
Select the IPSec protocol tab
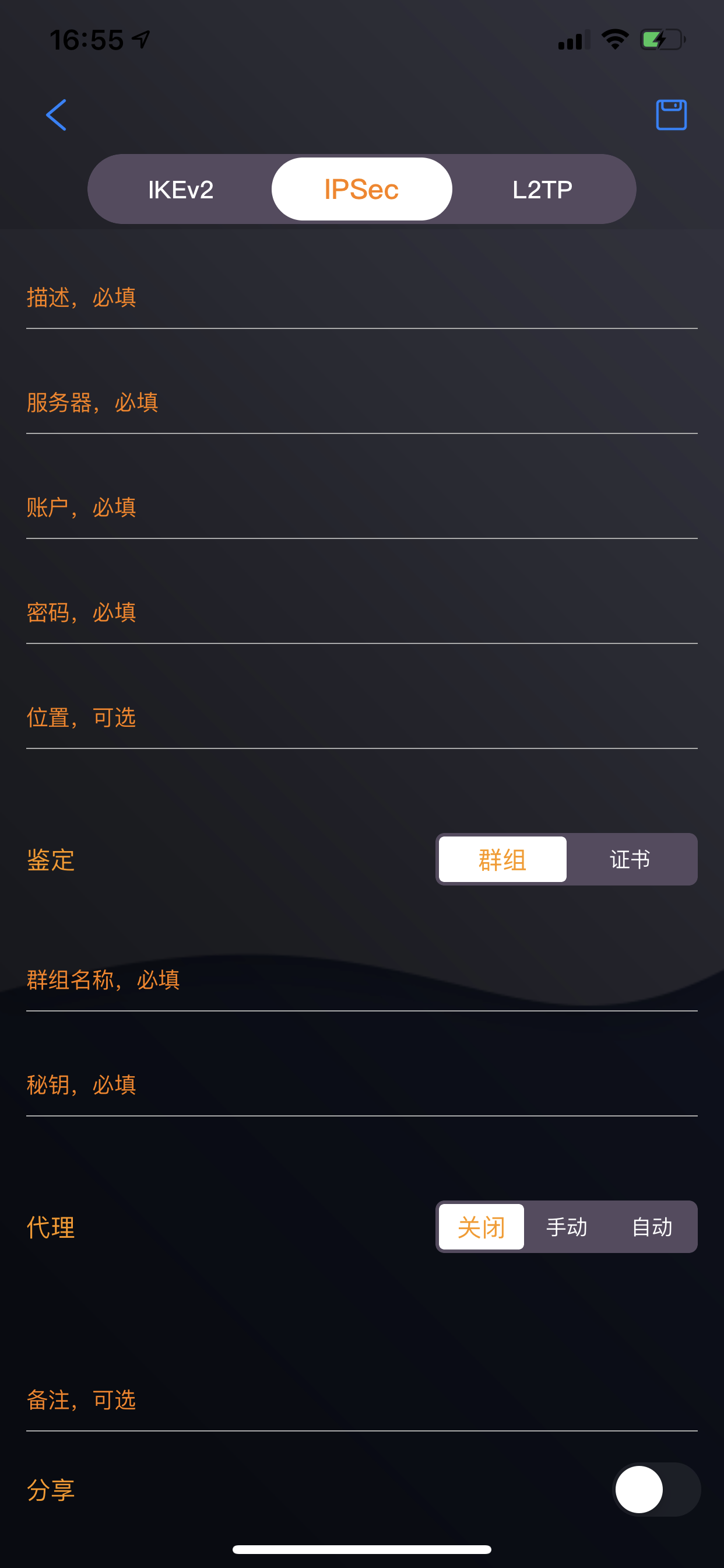click(361, 190)
